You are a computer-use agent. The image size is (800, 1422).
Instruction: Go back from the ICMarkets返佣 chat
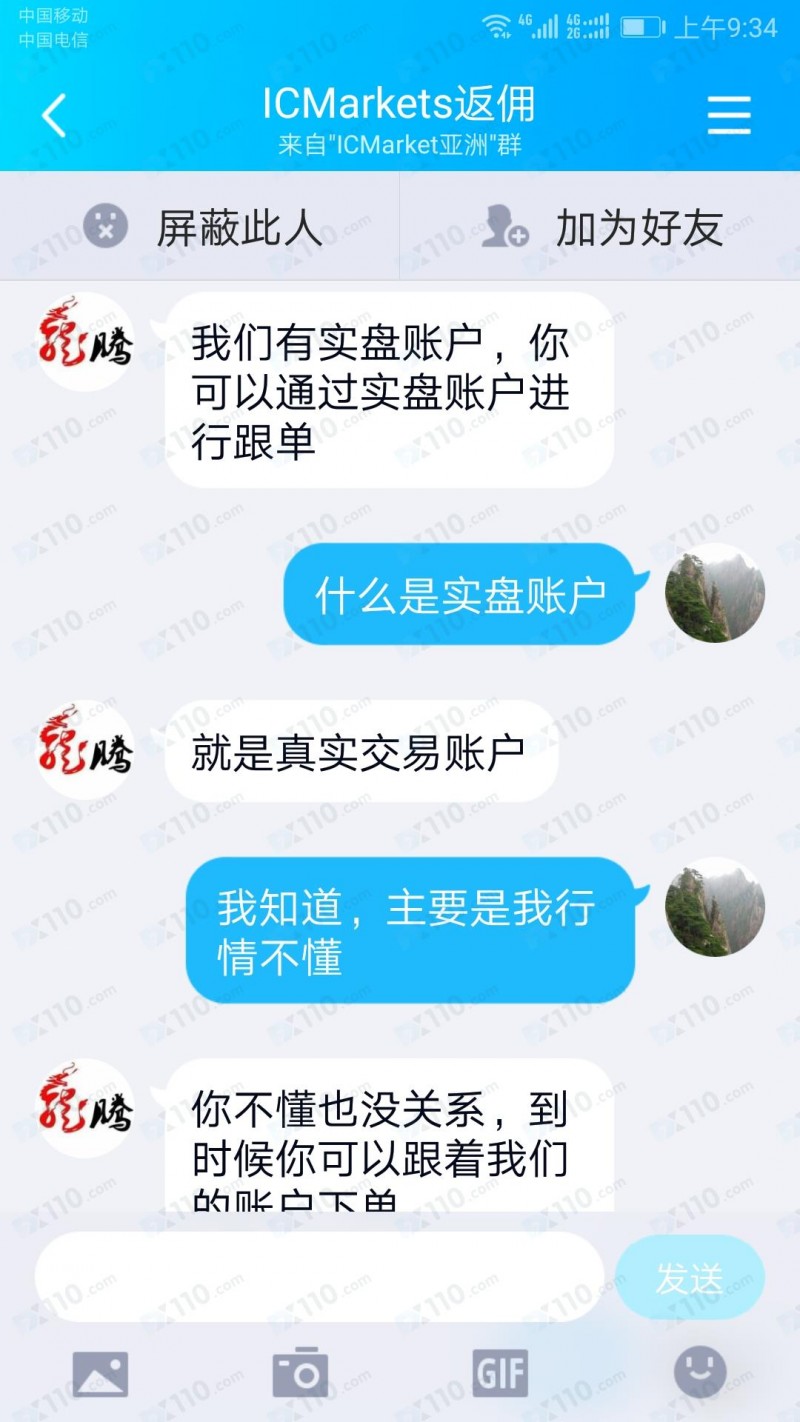tap(54, 116)
